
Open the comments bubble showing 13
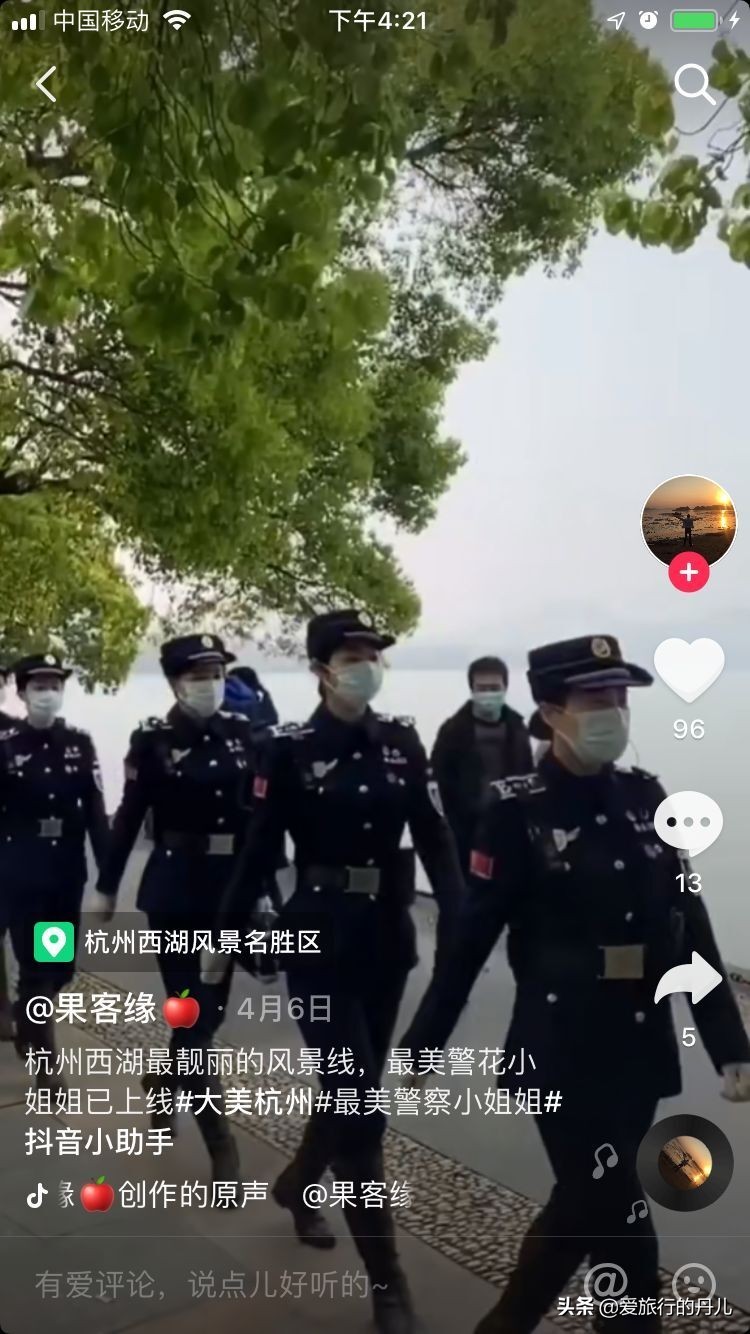pos(688,823)
